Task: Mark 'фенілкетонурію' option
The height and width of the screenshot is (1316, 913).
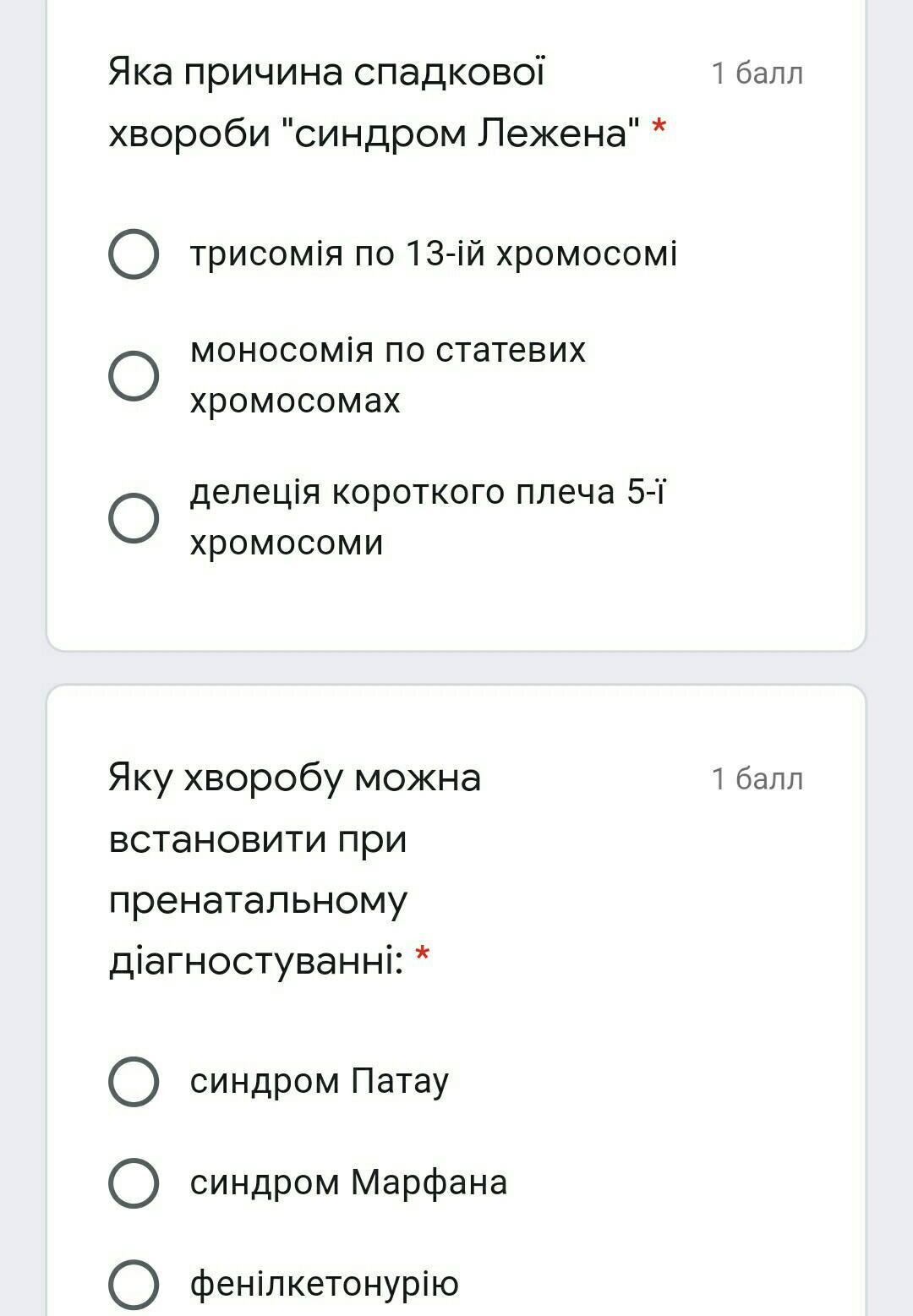Action: [x=134, y=1284]
